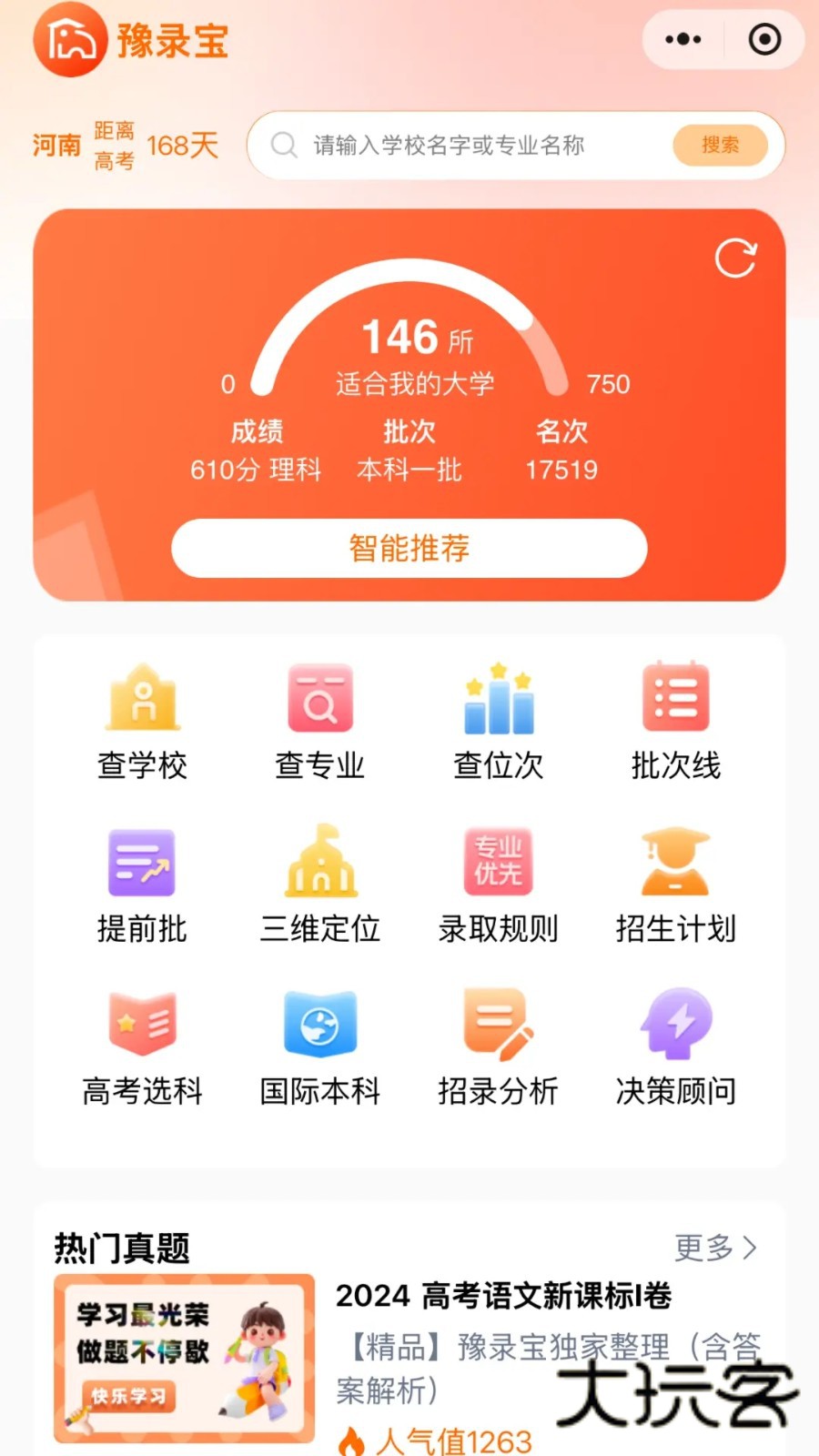Refresh the recommended universities count
The image size is (819, 1456).
[x=735, y=258]
